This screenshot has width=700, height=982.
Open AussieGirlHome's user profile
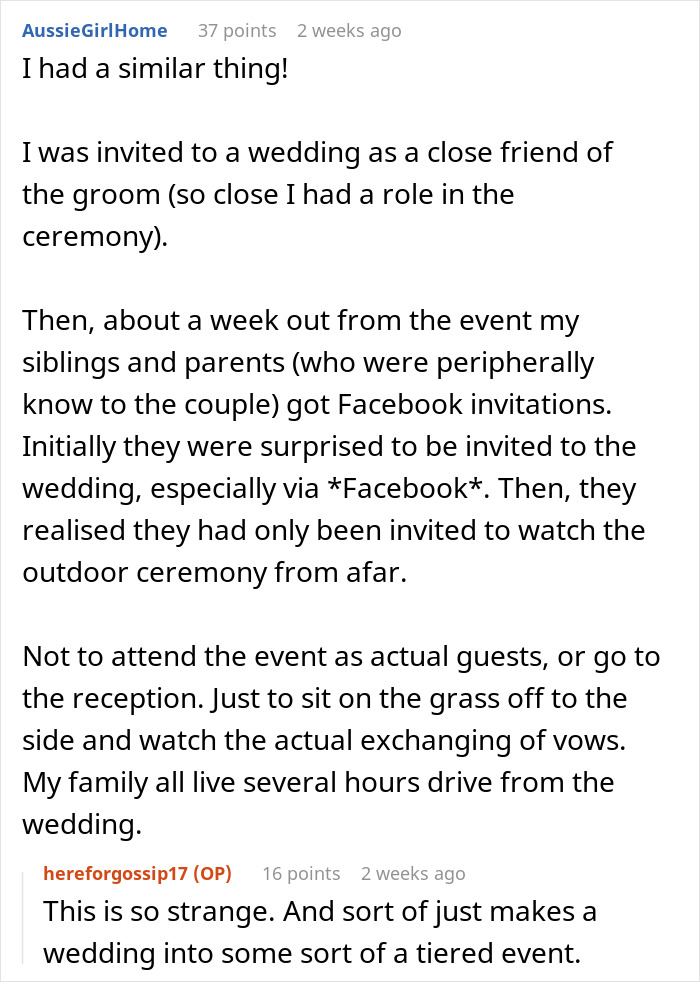[95, 31]
